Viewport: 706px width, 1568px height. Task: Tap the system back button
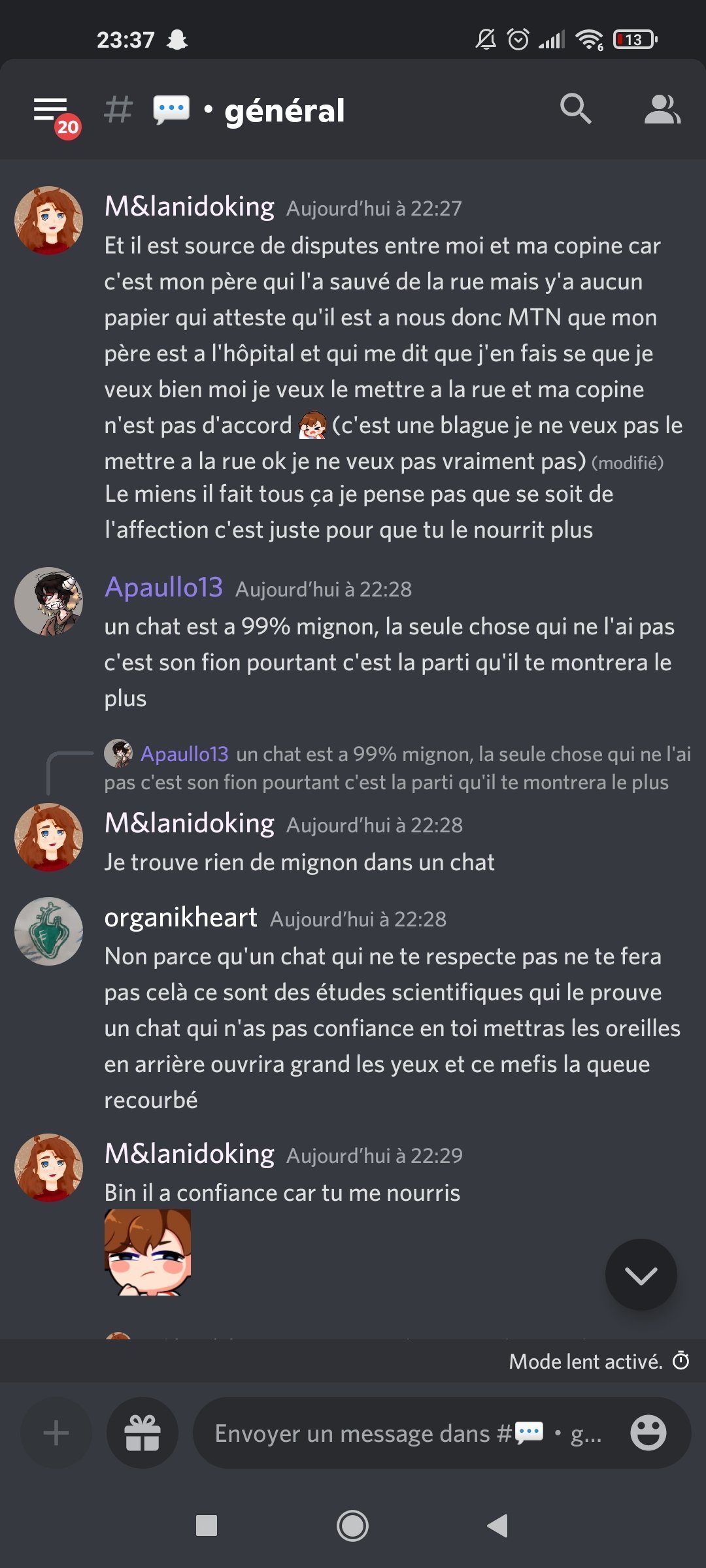pos(497,1526)
